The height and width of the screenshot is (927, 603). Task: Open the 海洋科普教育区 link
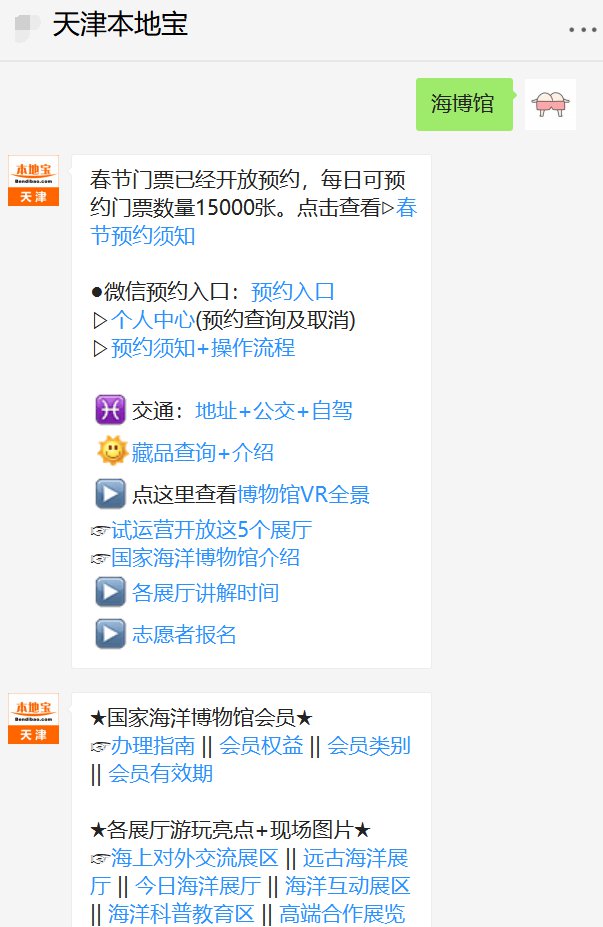(x=181, y=914)
